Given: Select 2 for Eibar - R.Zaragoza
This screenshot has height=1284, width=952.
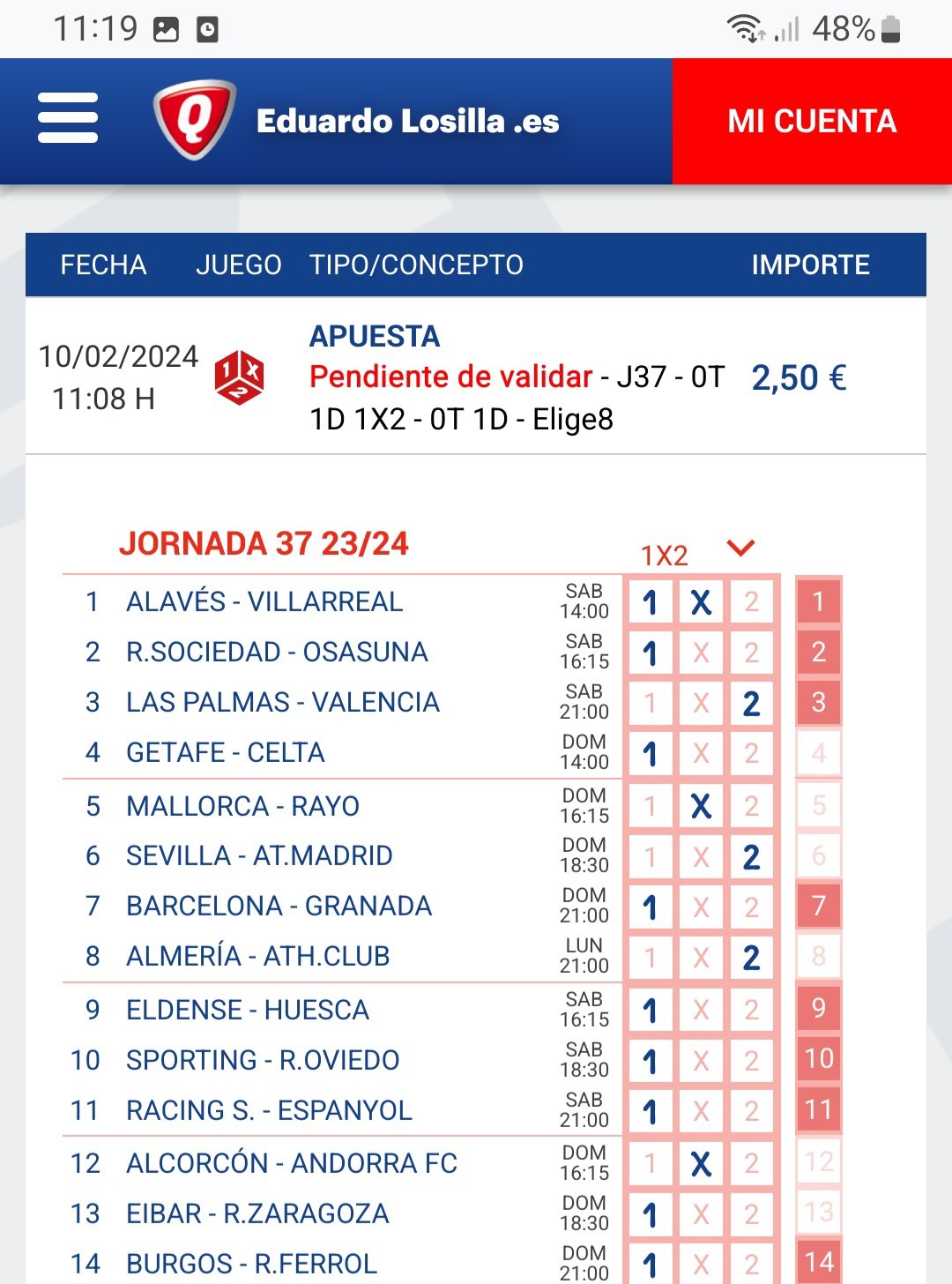Looking at the screenshot, I should click(751, 1213).
